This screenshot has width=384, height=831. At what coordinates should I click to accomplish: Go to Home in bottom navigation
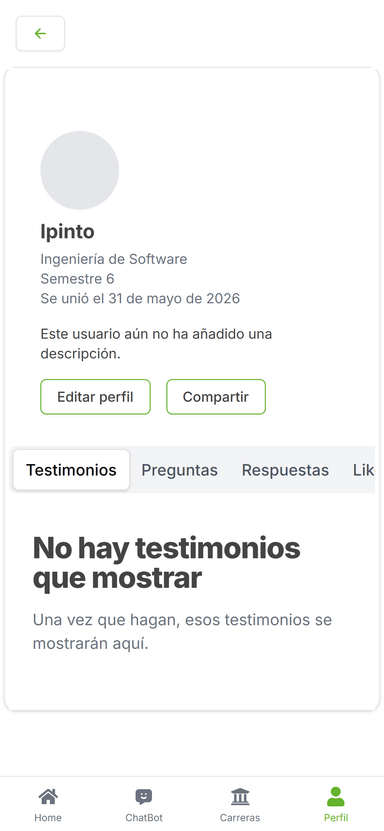48,805
